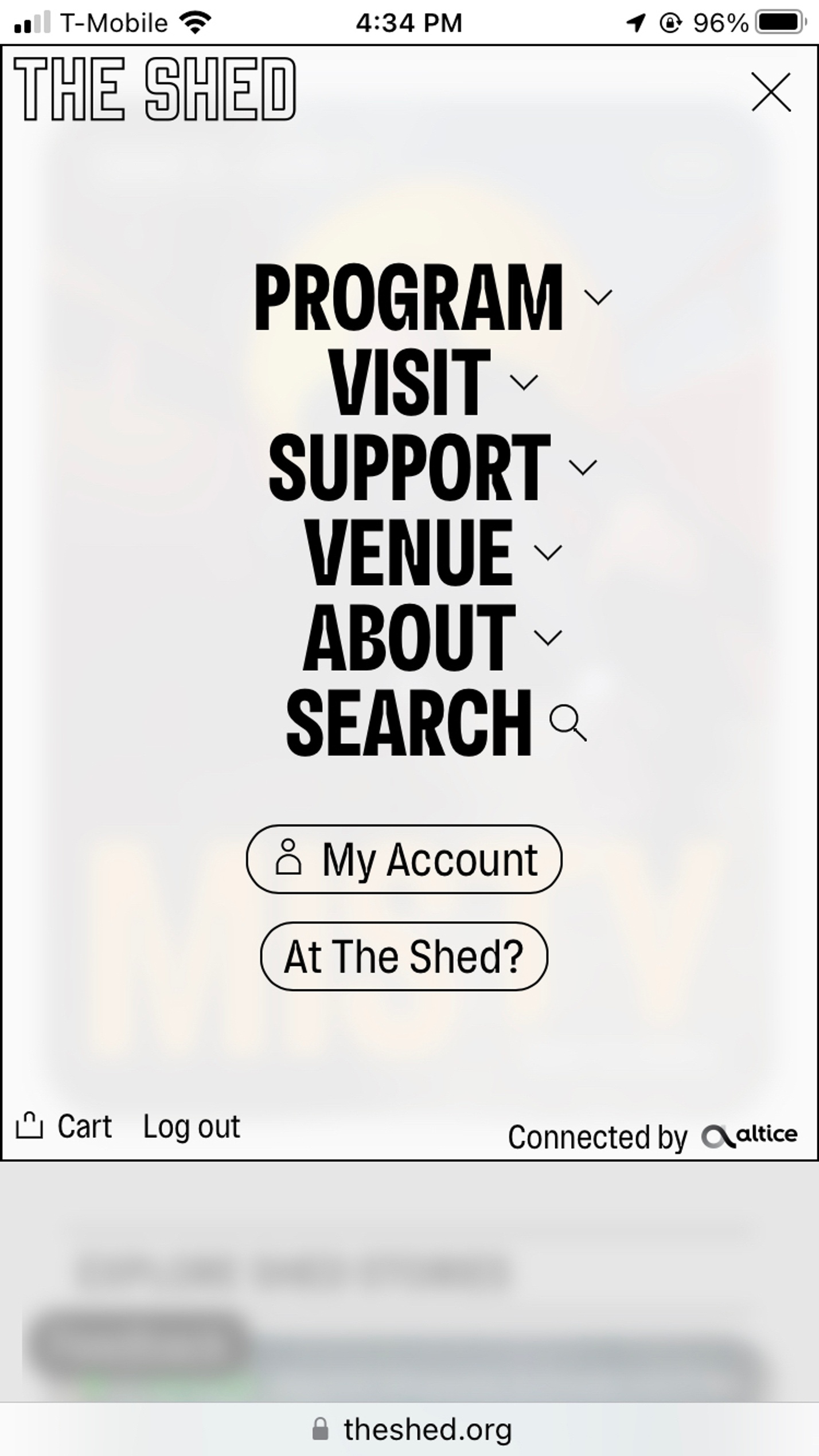Expand the Support menu section

[x=433, y=467]
